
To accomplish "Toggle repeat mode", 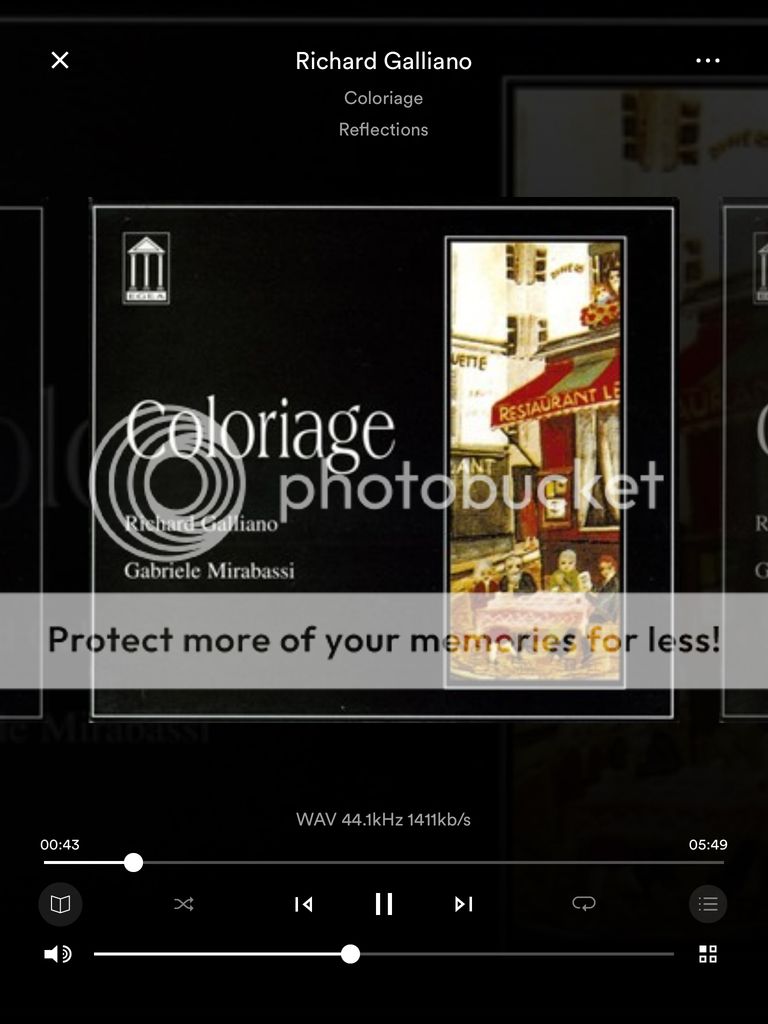I will (583, 904).
